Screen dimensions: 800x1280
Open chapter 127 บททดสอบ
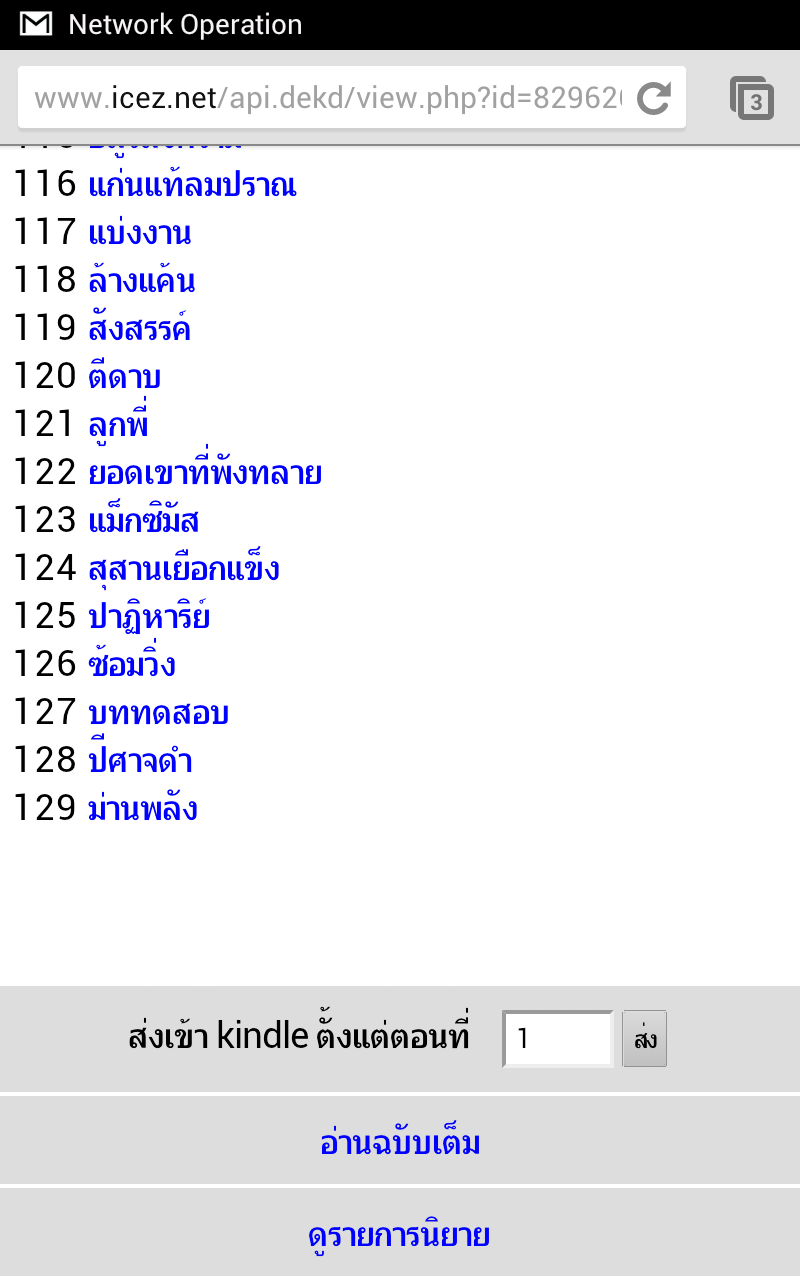159,714
